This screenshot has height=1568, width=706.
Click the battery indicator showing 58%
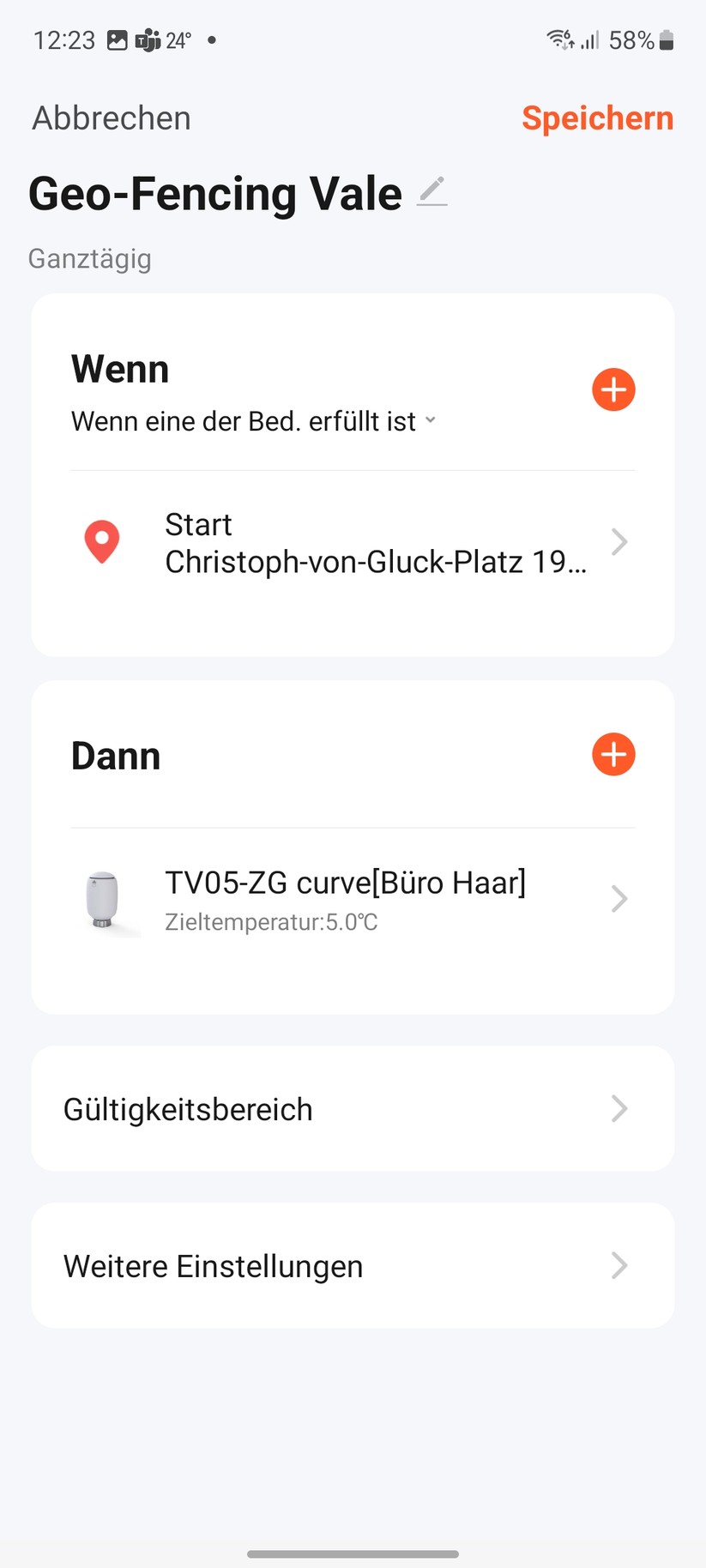(665, 39)
